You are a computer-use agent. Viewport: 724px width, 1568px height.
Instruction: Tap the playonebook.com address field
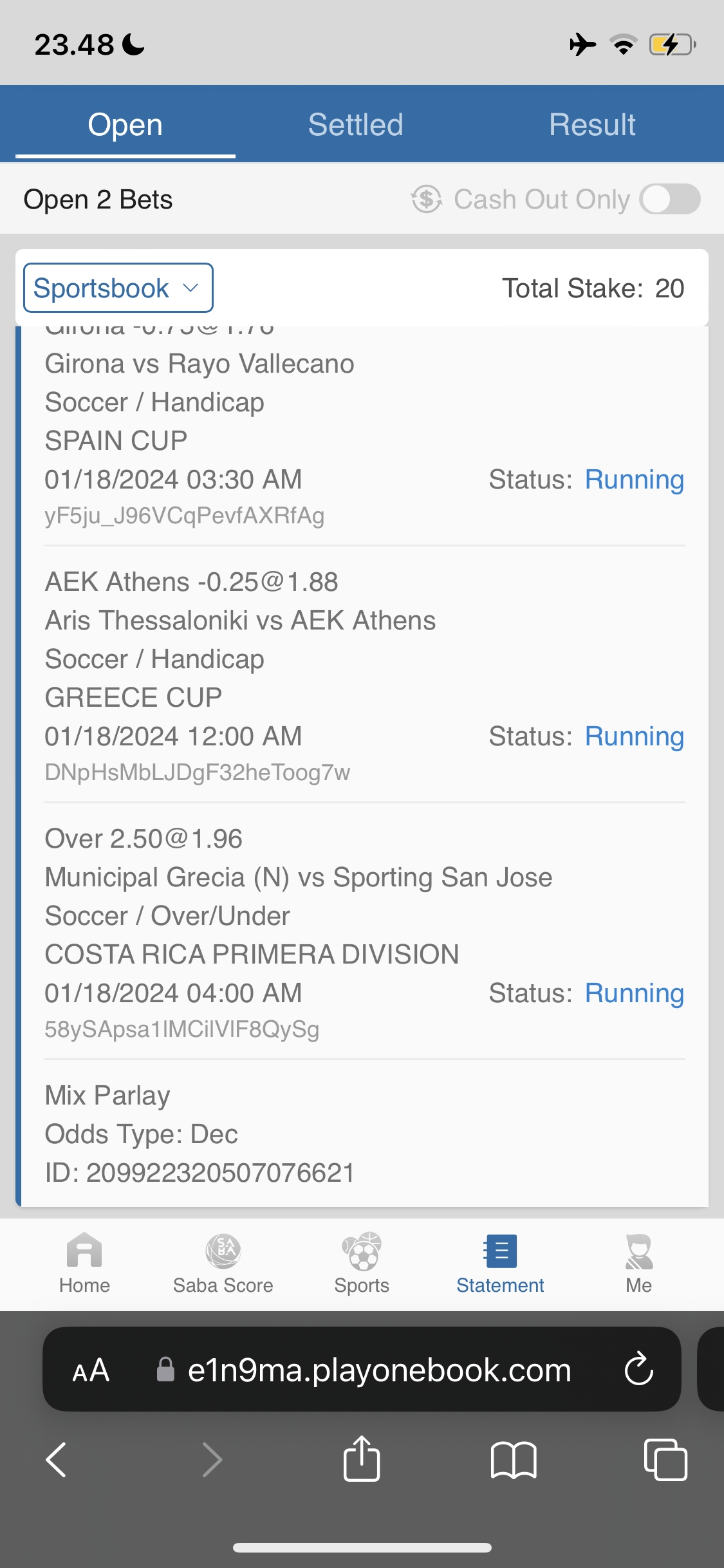379,1370
